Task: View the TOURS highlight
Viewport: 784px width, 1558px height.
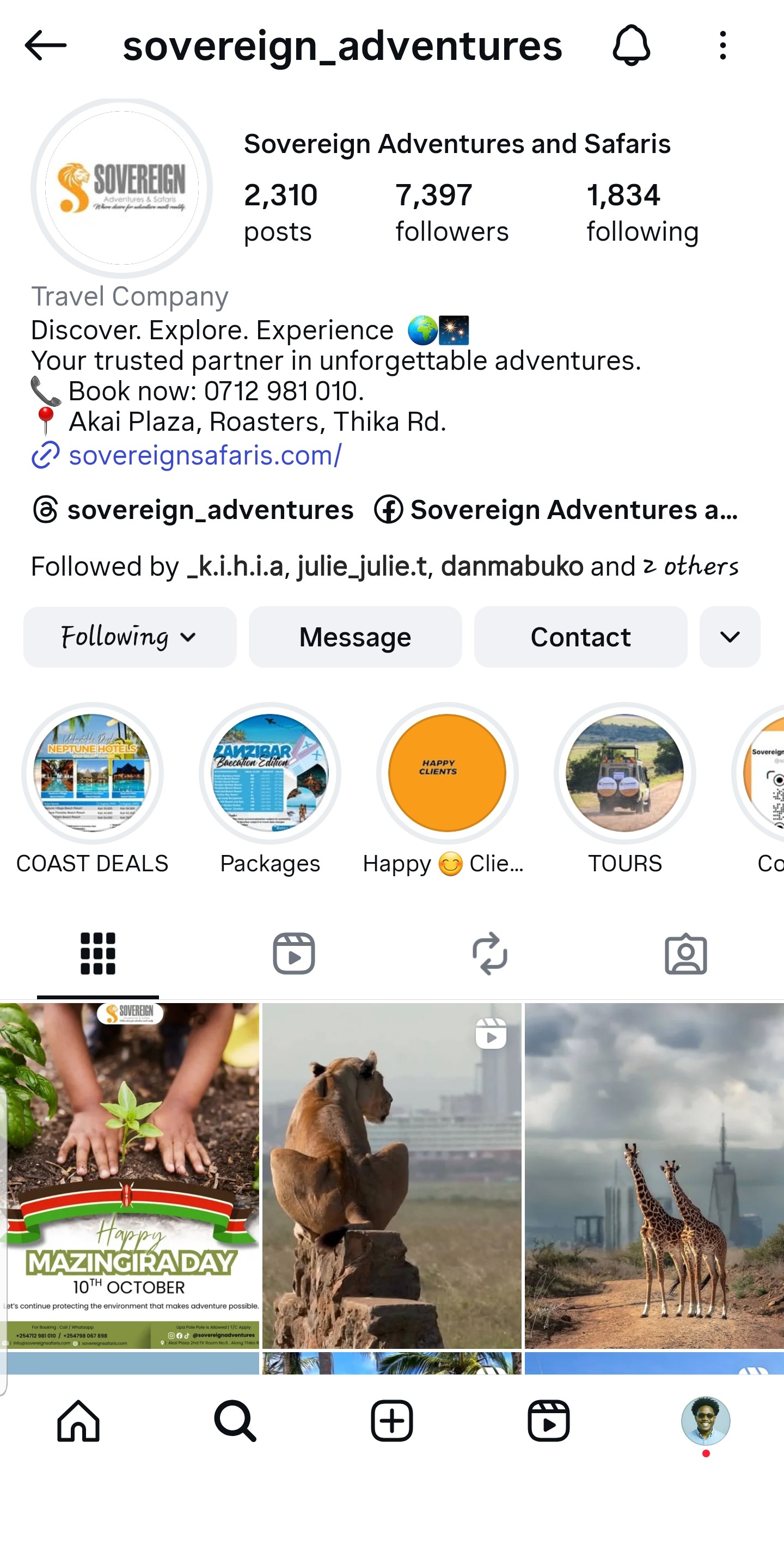Action: pyautogui.click(x=624, y=773)
